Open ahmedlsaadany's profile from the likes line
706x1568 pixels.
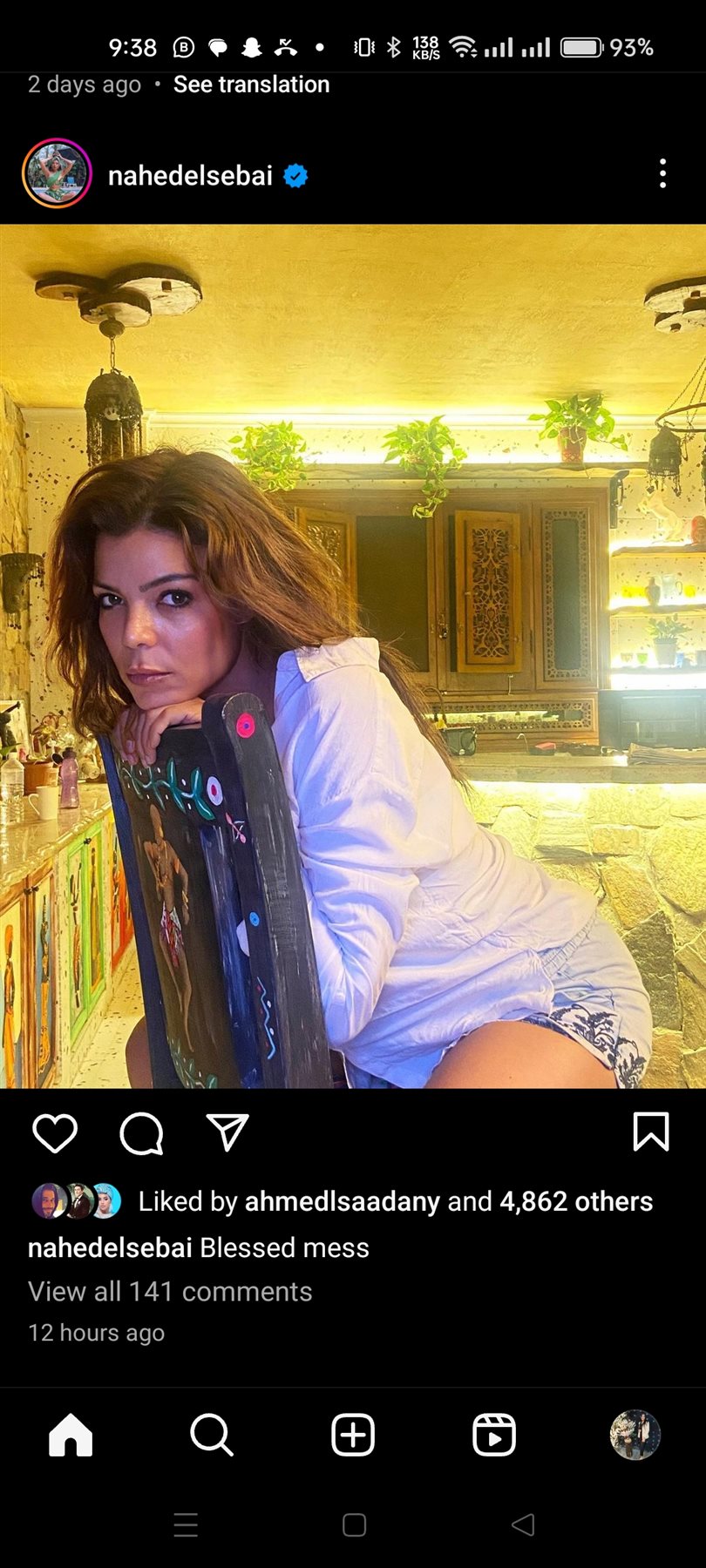coord(342,1201)
